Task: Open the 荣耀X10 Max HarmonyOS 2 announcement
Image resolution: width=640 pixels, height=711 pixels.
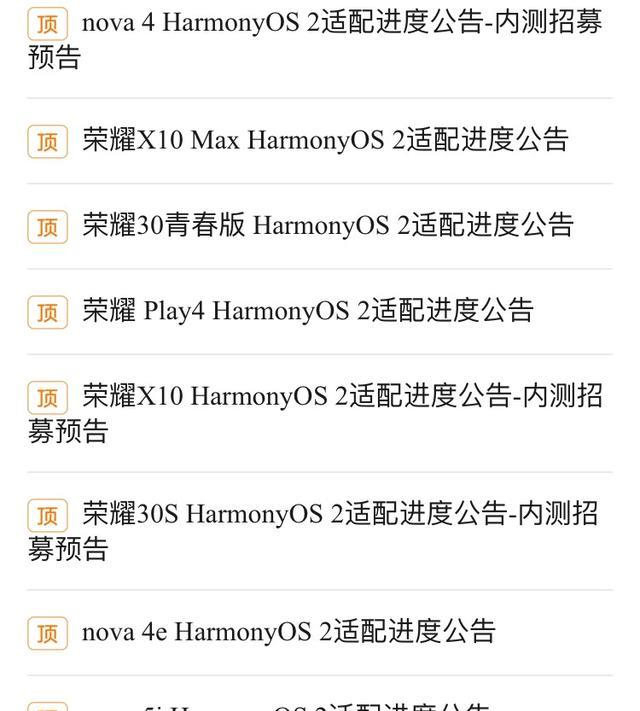Action: [325, 140]
